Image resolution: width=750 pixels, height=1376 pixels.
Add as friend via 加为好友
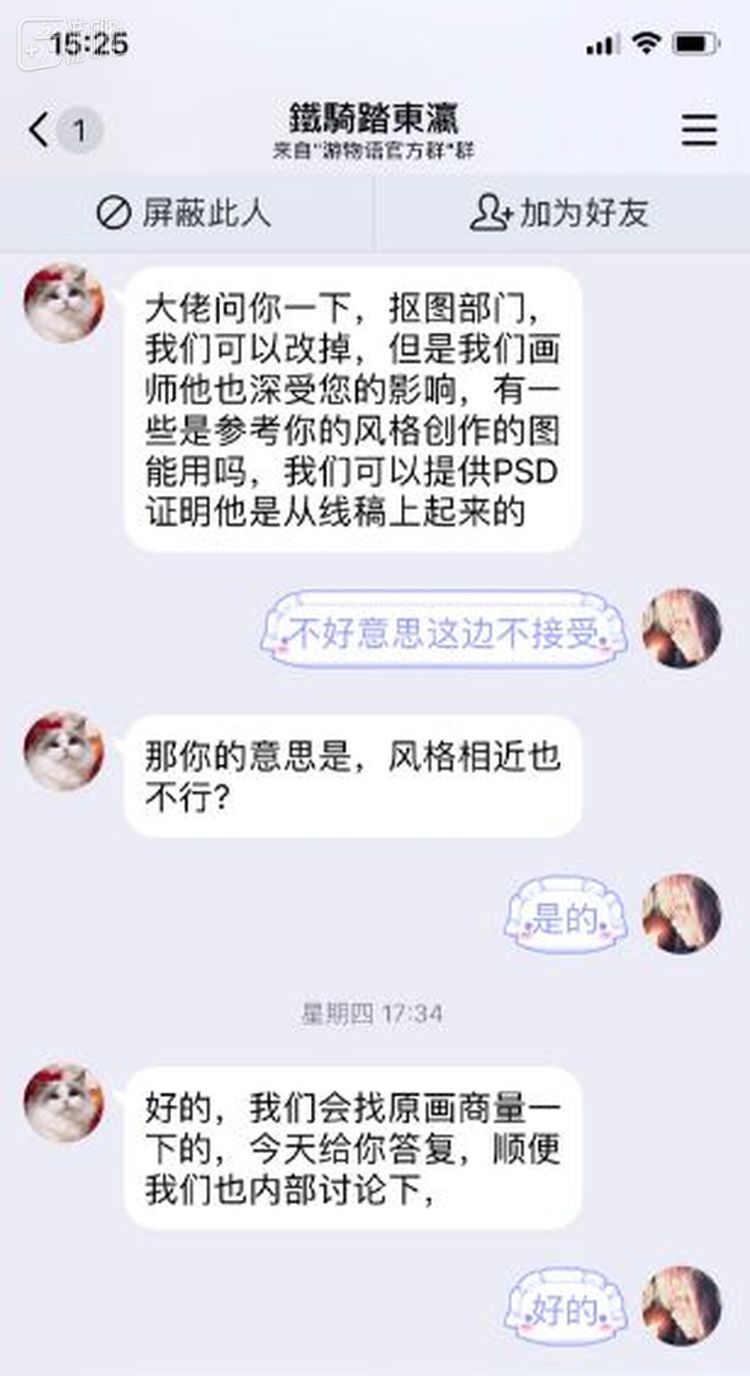coord(560,213)
